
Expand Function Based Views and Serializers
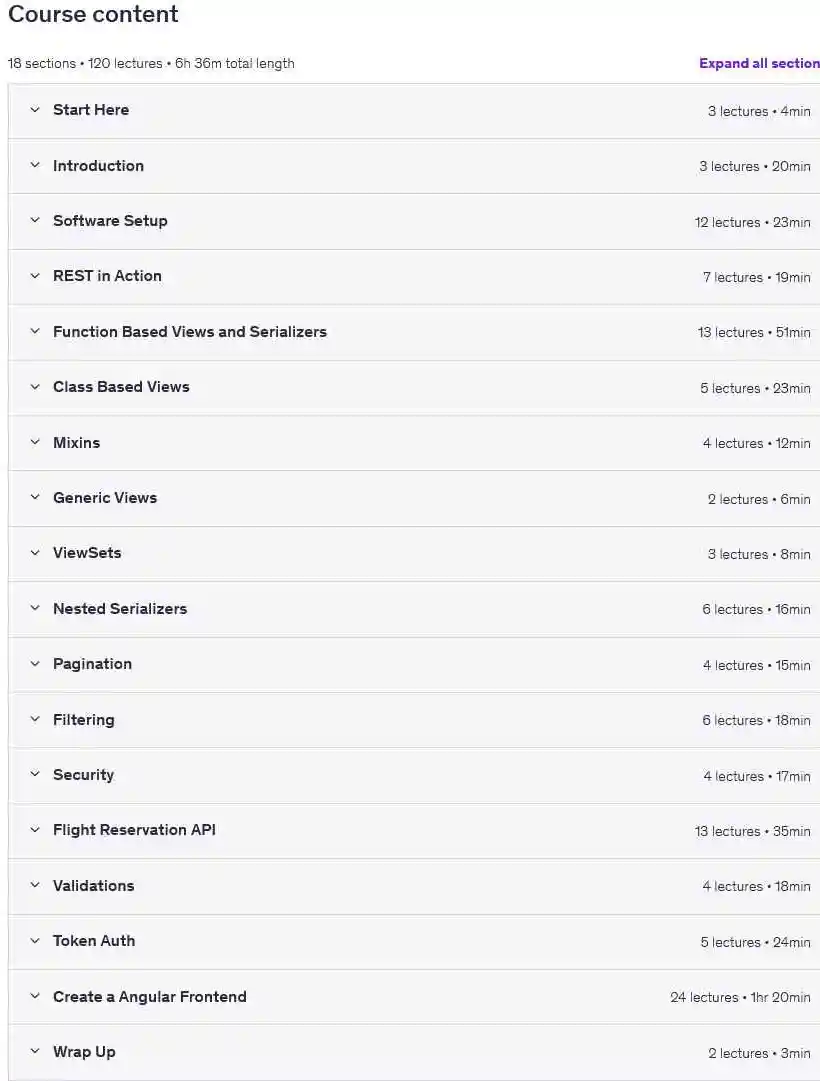coord(414,332)
